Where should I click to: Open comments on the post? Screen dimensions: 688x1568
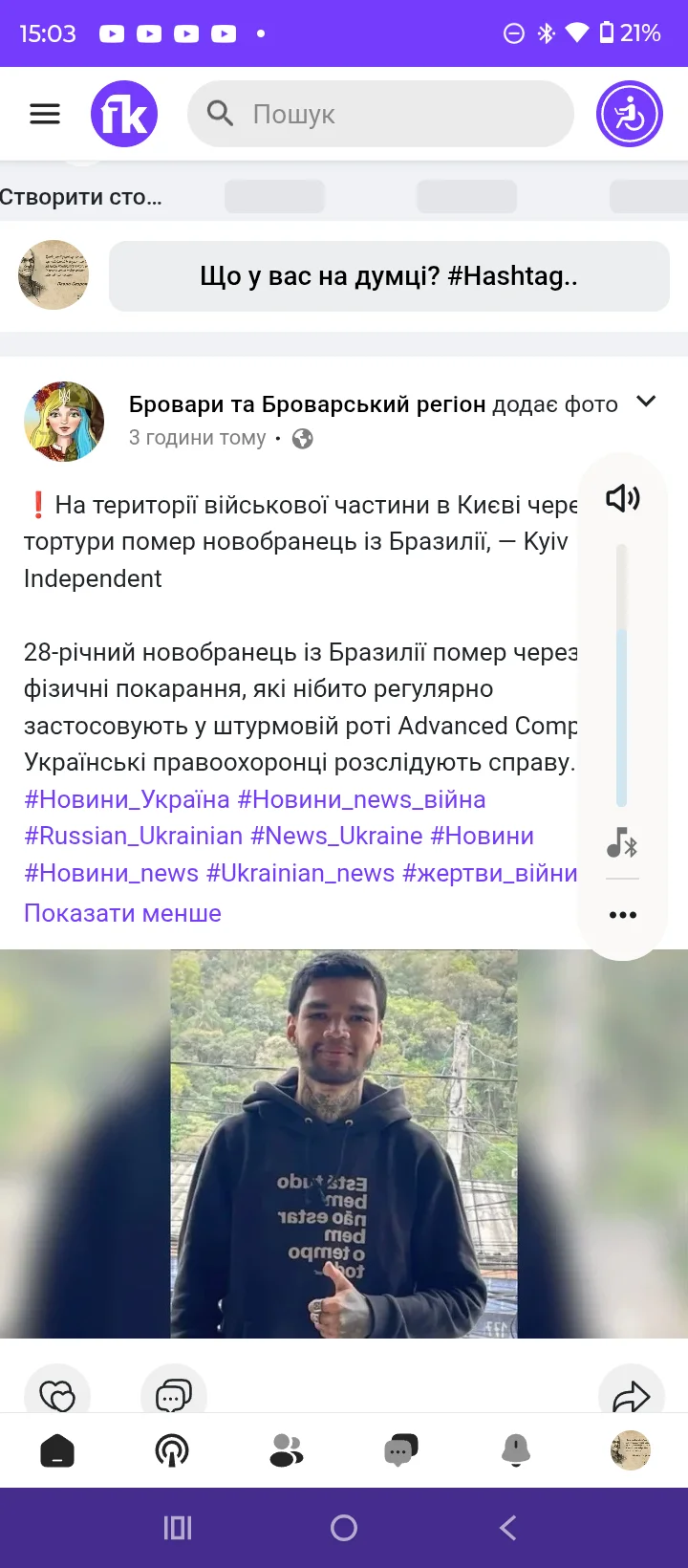[173, 1395]
